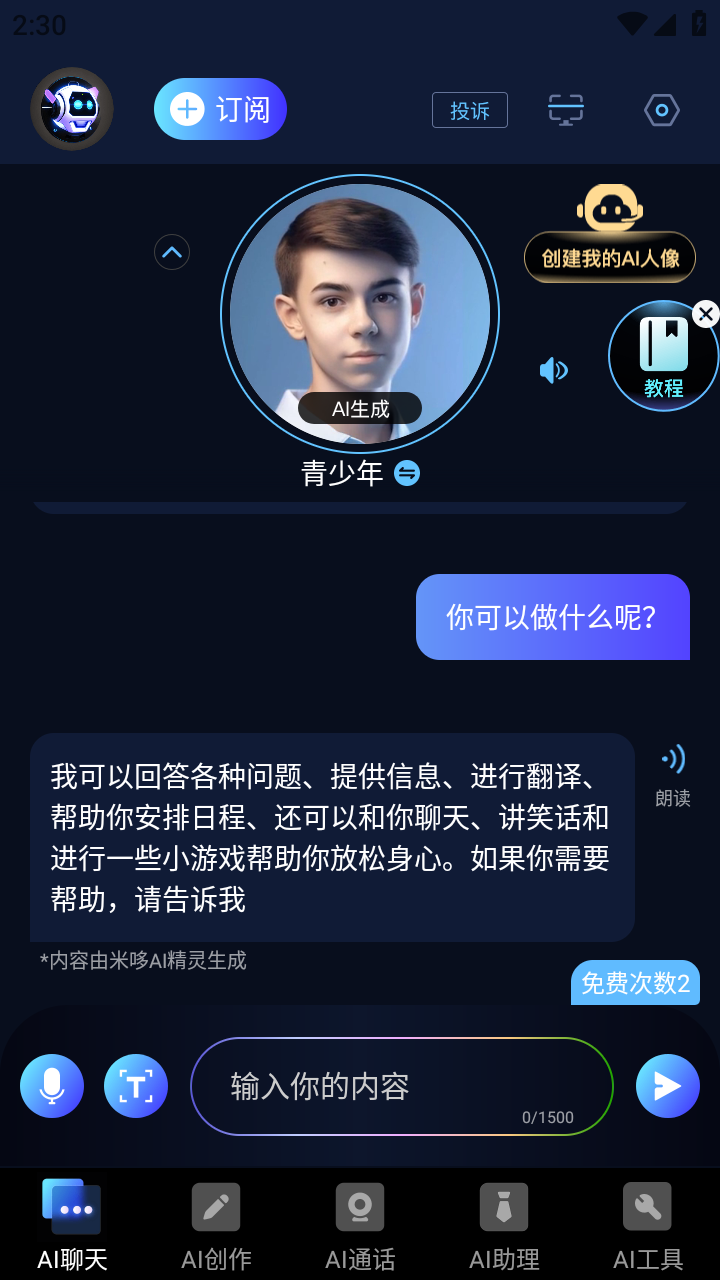Send the message with the arrow button
Viewport: 720px width, 1280px height.
tap(667, 1086)
